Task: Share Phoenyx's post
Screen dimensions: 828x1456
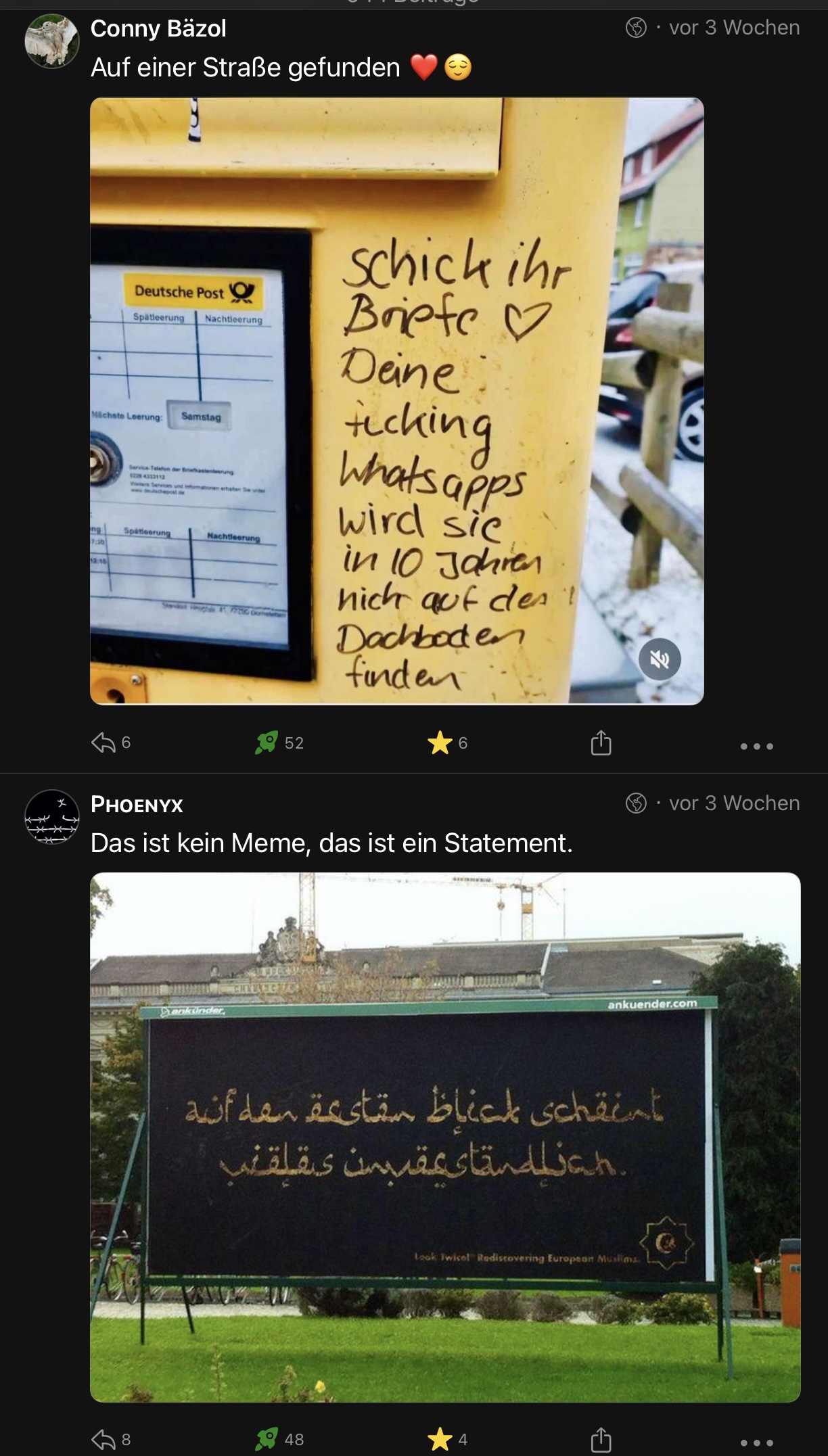Action: pyautogui.click(x=601, y=1439)
